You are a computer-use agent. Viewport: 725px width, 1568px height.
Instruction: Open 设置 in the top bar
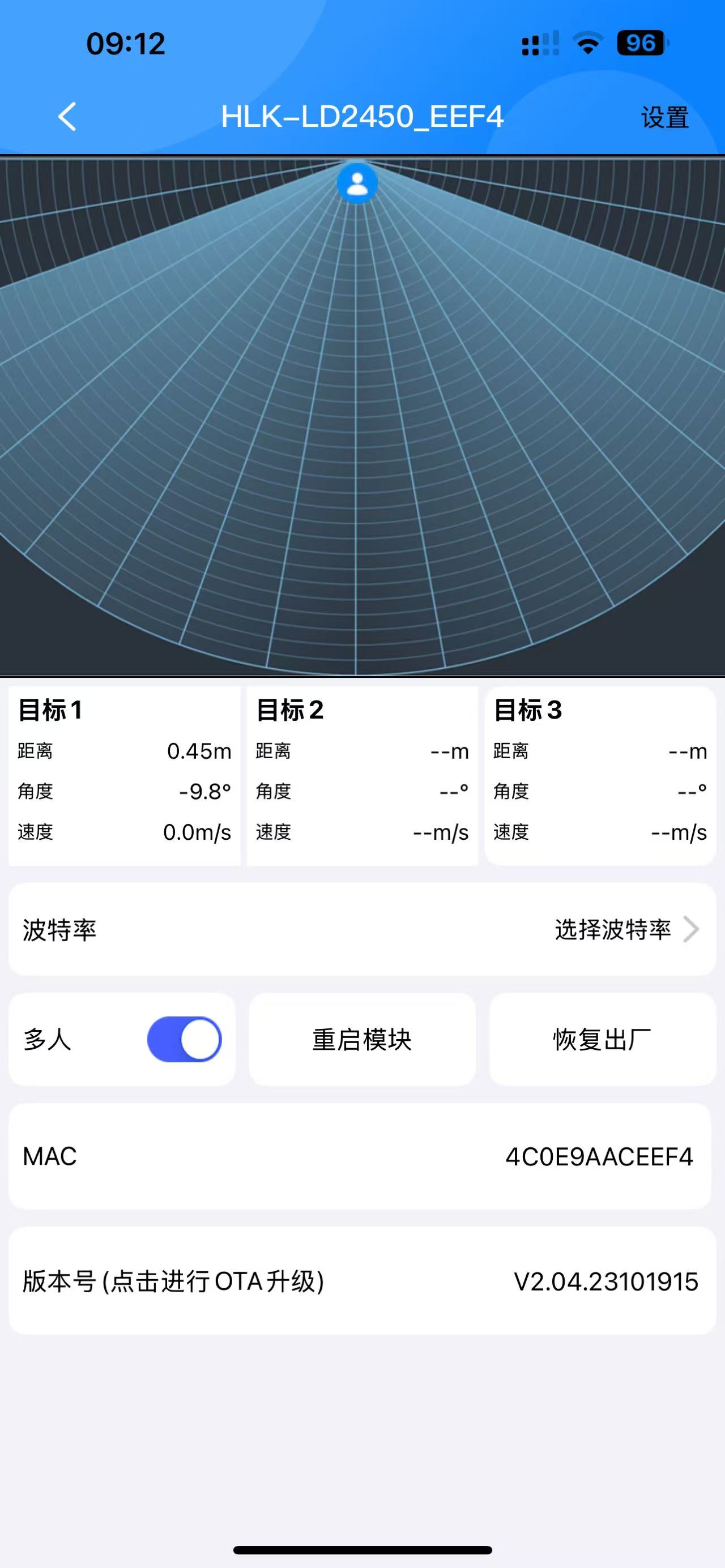(665, 117)
